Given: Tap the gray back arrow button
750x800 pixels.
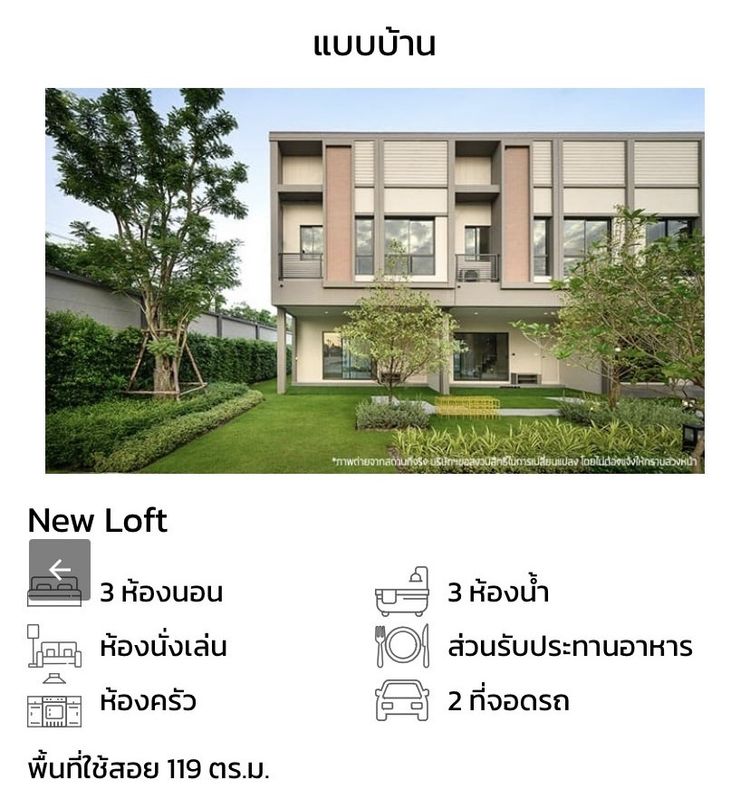Looking at the screenshot, I should click(x=59, y=570).
